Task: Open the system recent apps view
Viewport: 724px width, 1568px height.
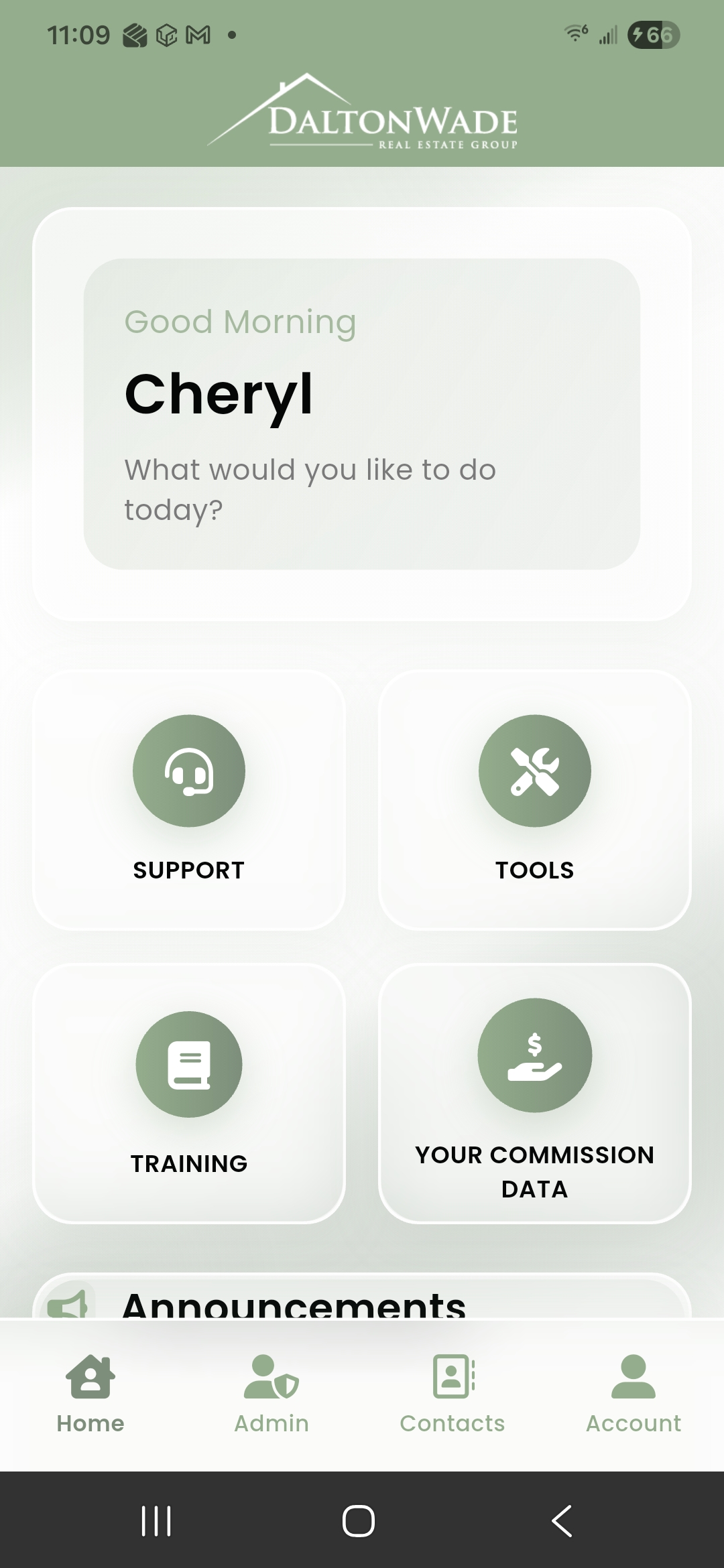Action: (156, 1520)
